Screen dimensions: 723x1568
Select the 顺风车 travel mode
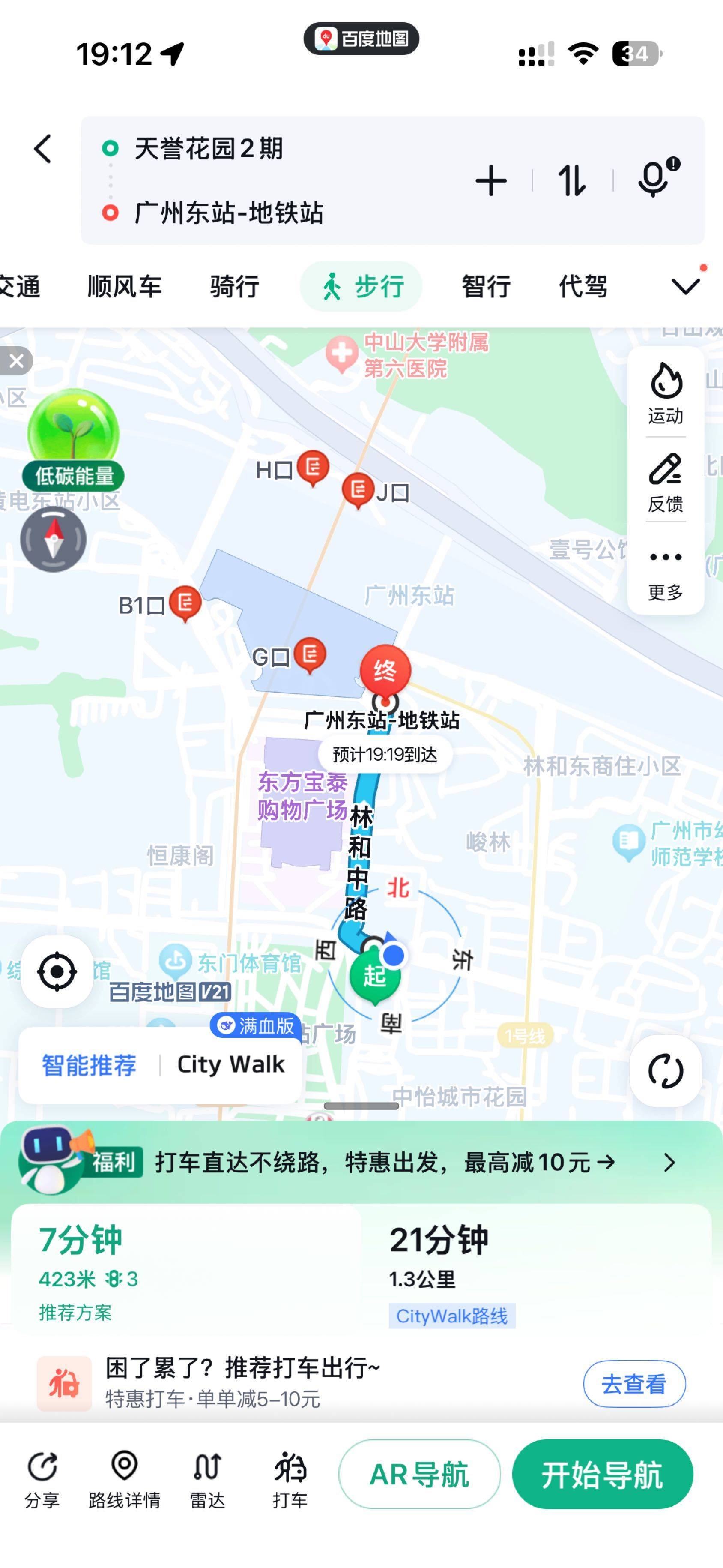click(125, 286)
